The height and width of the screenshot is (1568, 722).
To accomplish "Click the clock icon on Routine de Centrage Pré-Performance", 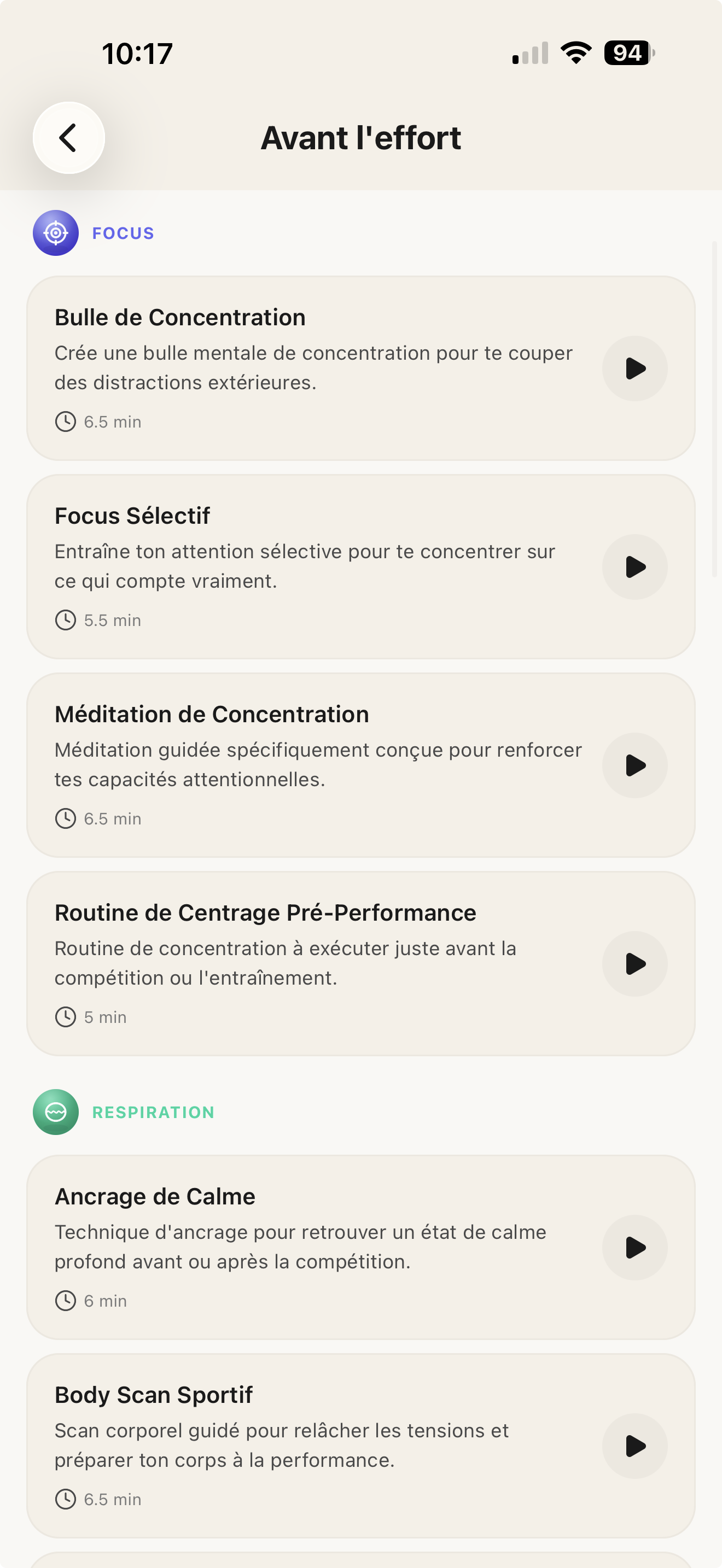I will [x=65, y=1016].
